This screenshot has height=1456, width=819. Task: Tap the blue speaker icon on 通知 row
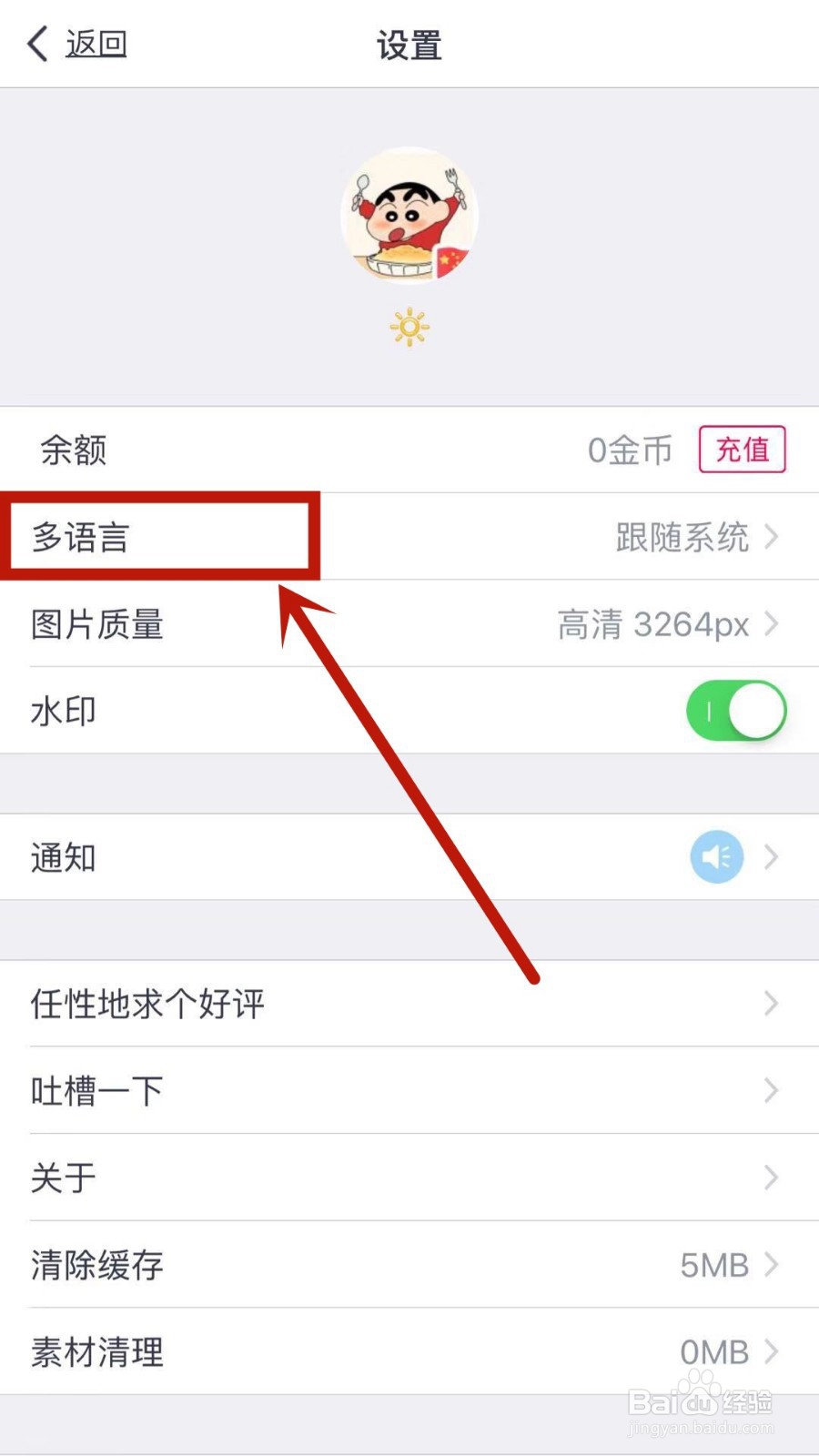715,856
